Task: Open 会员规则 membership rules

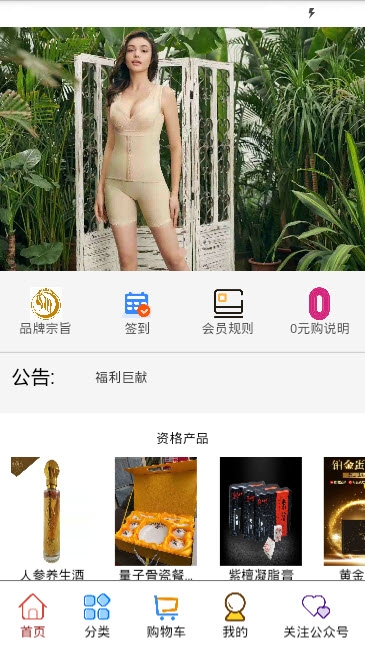Action: click(228, 311)
